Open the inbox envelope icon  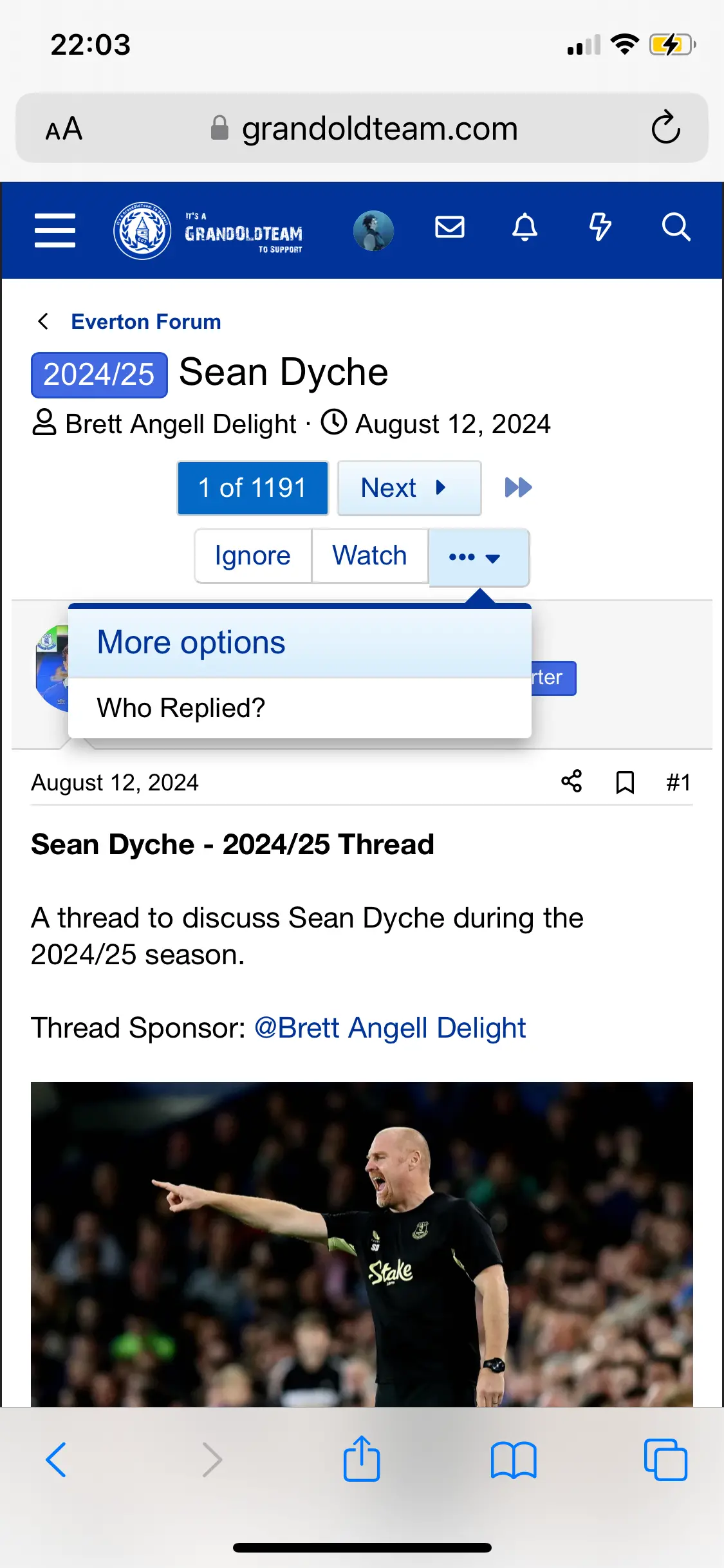[x=449, y=227]
